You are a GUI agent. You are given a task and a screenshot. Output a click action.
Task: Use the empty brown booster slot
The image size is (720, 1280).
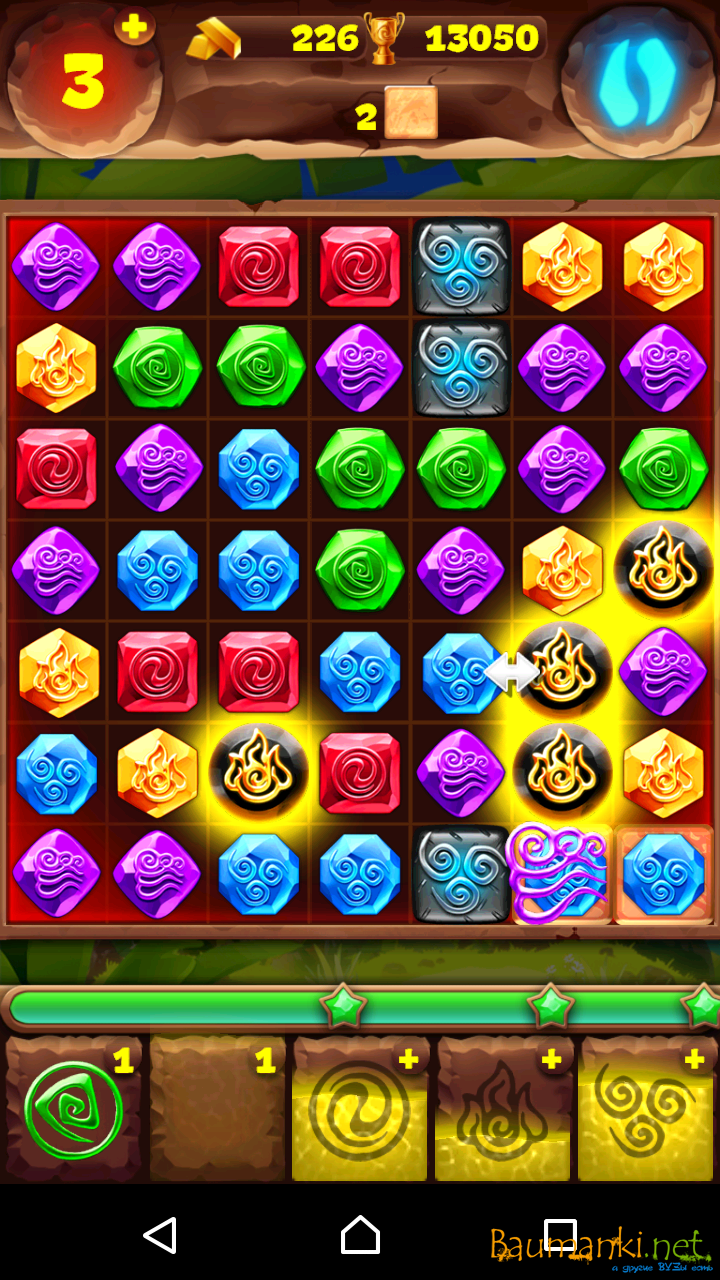click(216, 1110)
